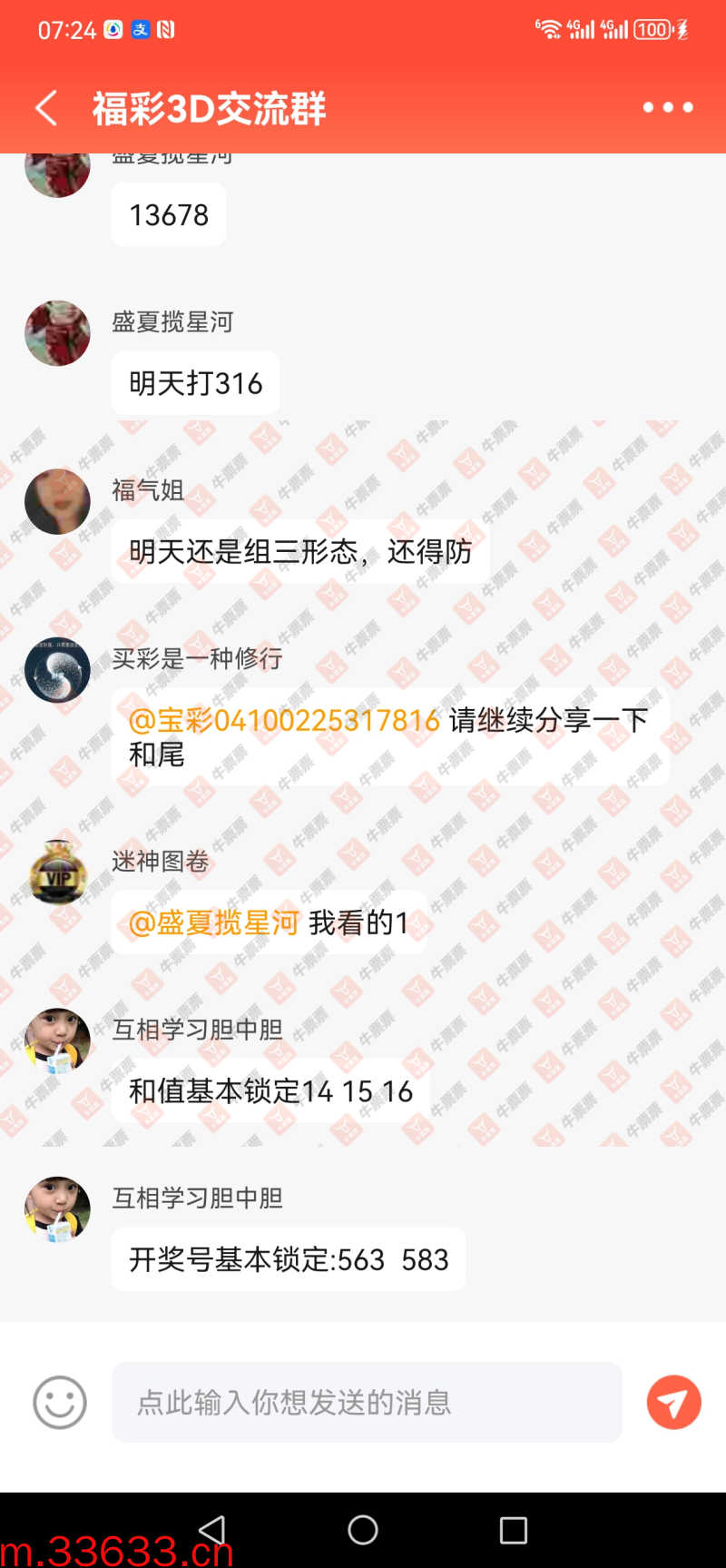Image resolution: width=726 pixels, height=1568 pixels.
Task: Open the three-dot overflow menu
Action: 668,107
